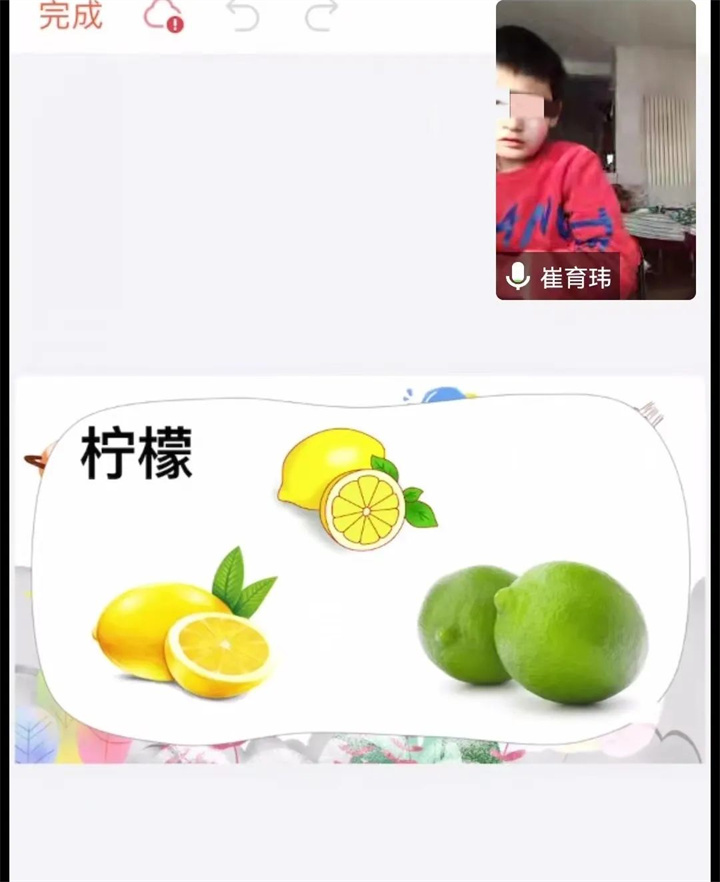
Task: Undo the last action
Action: (x=242, y=16)
